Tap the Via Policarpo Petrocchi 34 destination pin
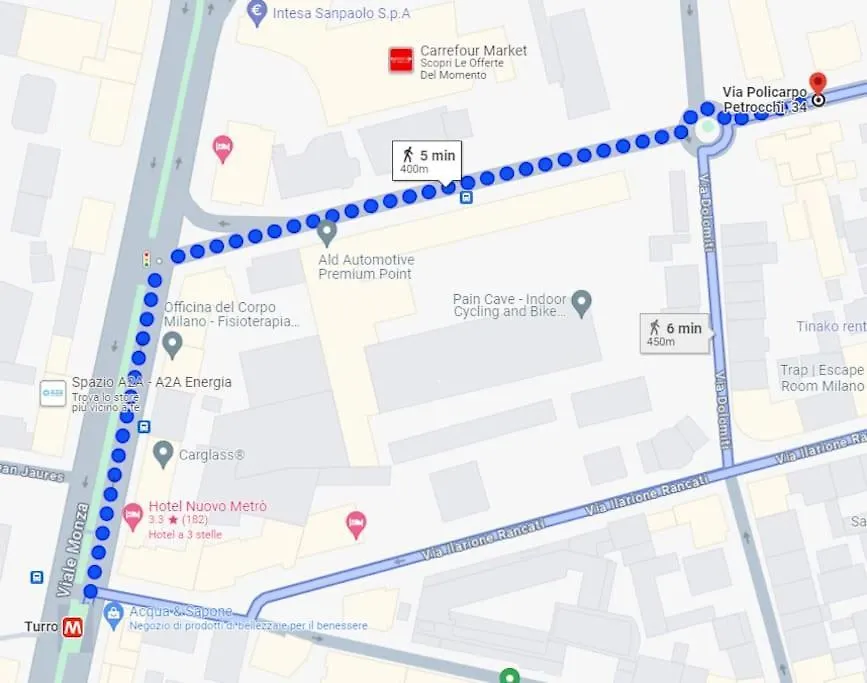867x683 pixels. tap(818, 88)
